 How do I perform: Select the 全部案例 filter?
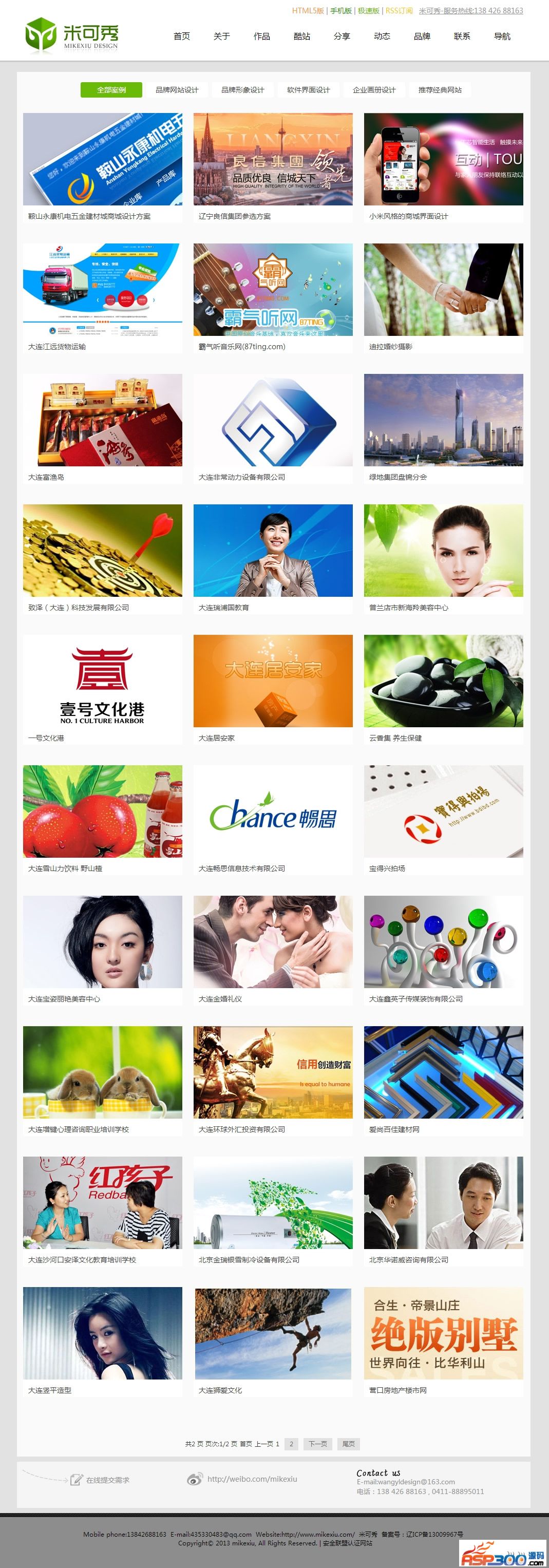(x=111, y=90)
